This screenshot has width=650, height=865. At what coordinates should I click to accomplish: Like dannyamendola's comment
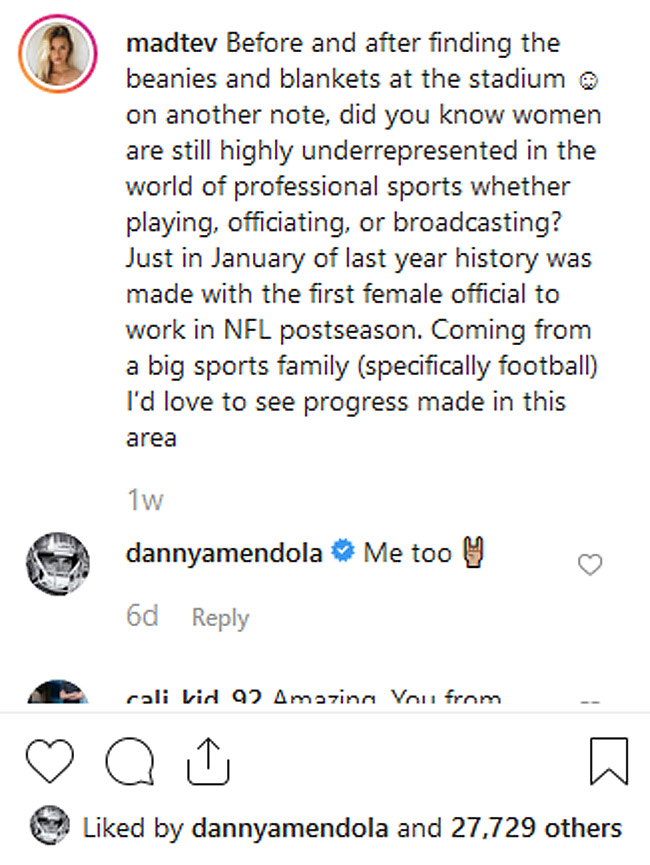click(x=591, y=566)
